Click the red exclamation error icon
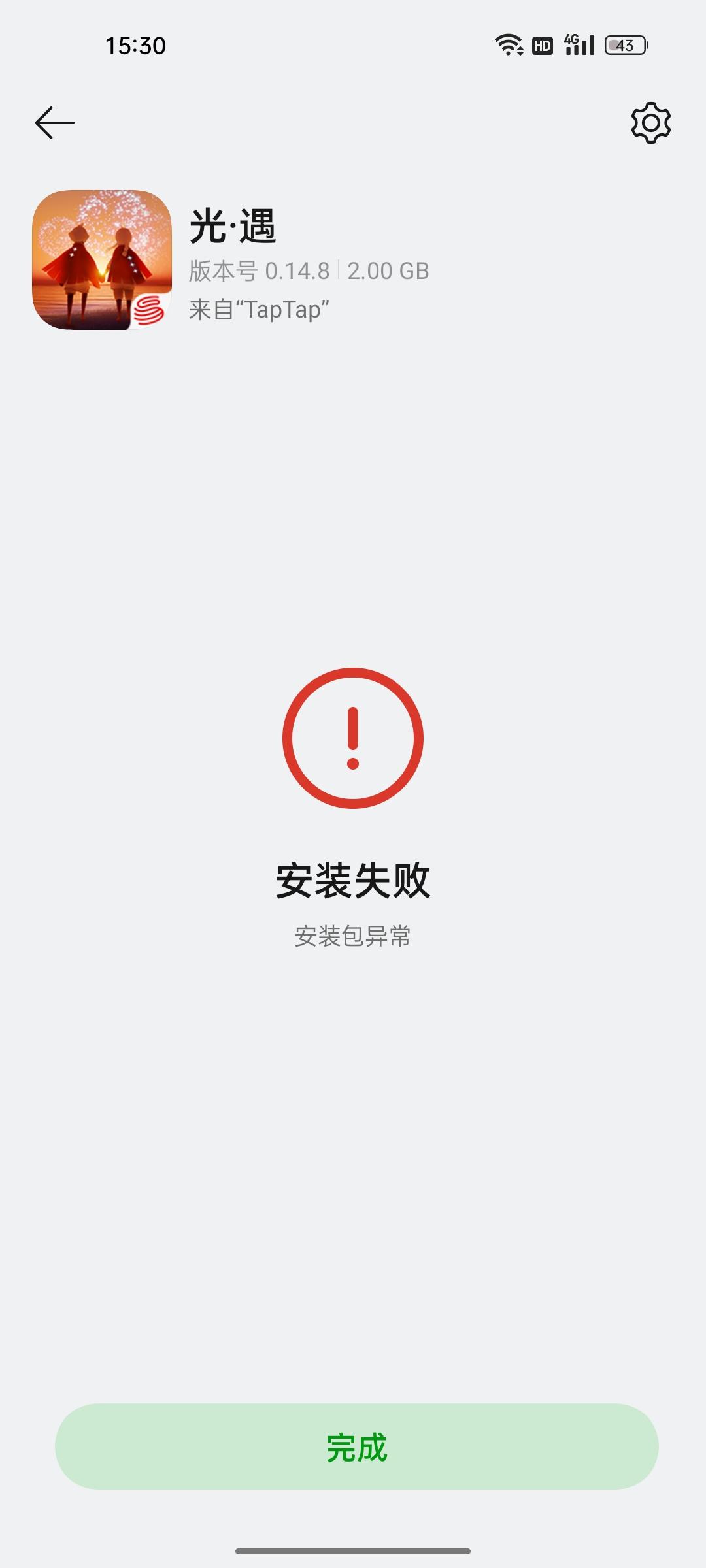The width and height of the screenshot is (706, 1568). (353, 737)
